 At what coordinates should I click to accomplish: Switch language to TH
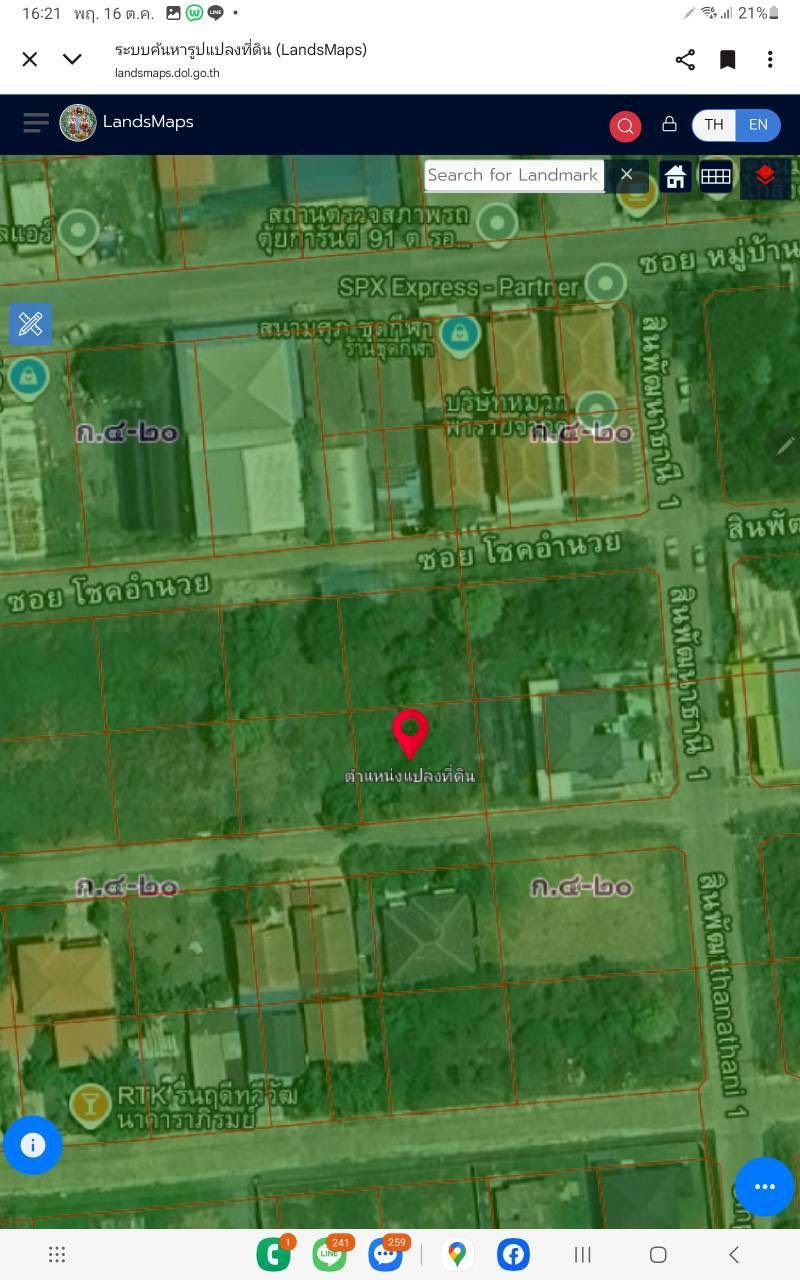pos(714,125)
